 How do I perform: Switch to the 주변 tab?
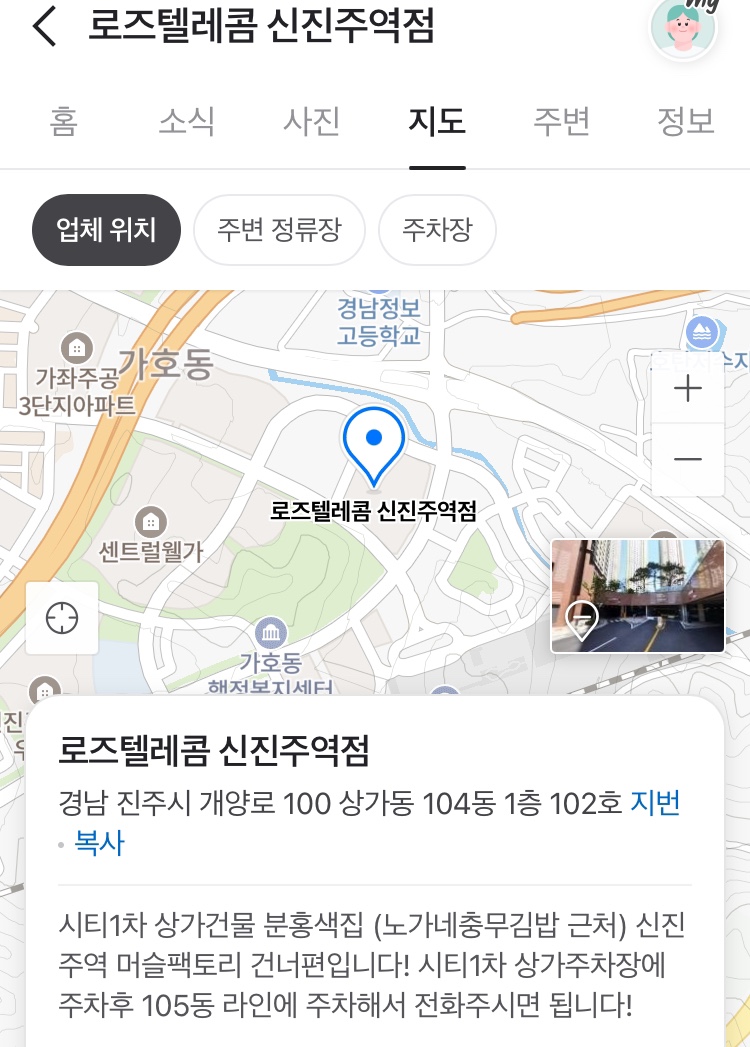(x=561, y=122)
